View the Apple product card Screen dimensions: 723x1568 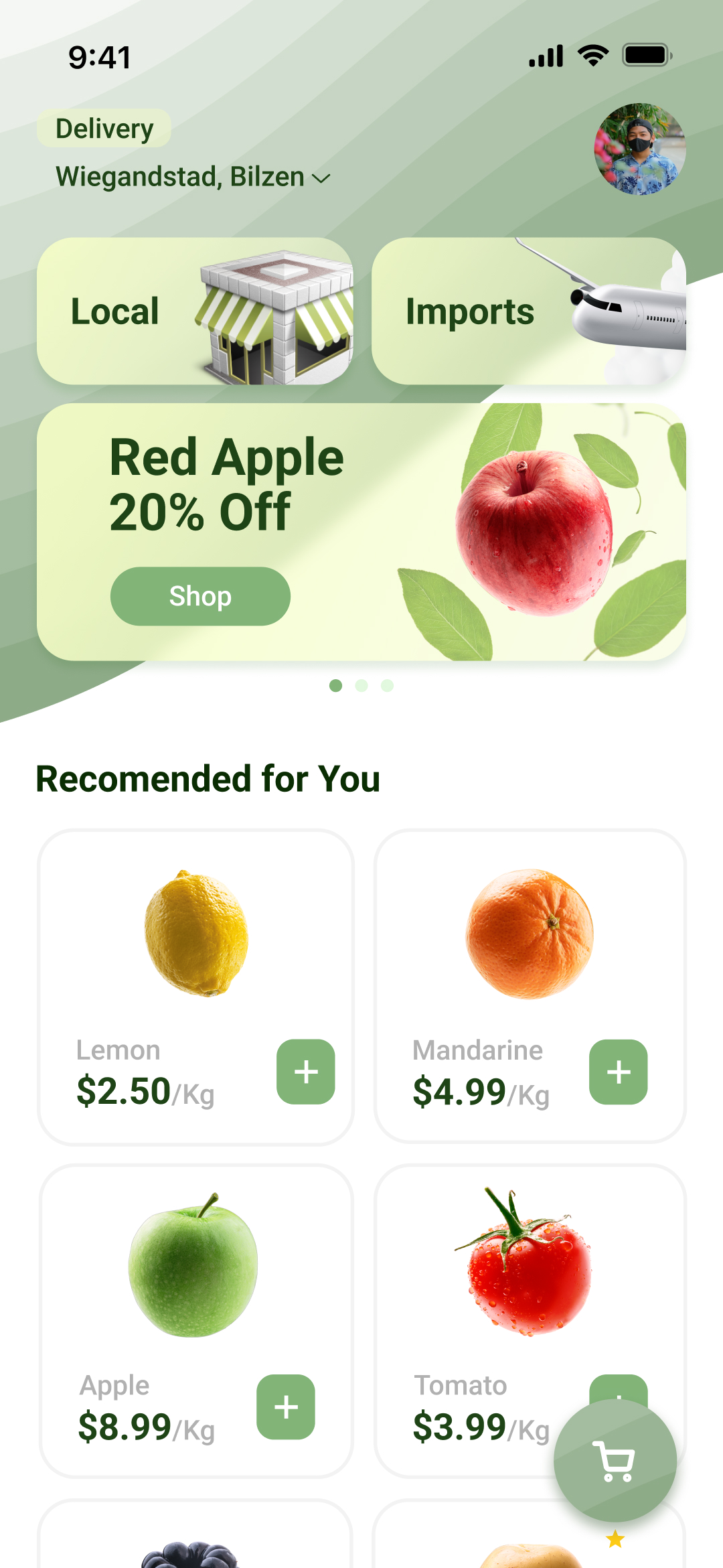pyautogui.click(x=193, y=1273)
